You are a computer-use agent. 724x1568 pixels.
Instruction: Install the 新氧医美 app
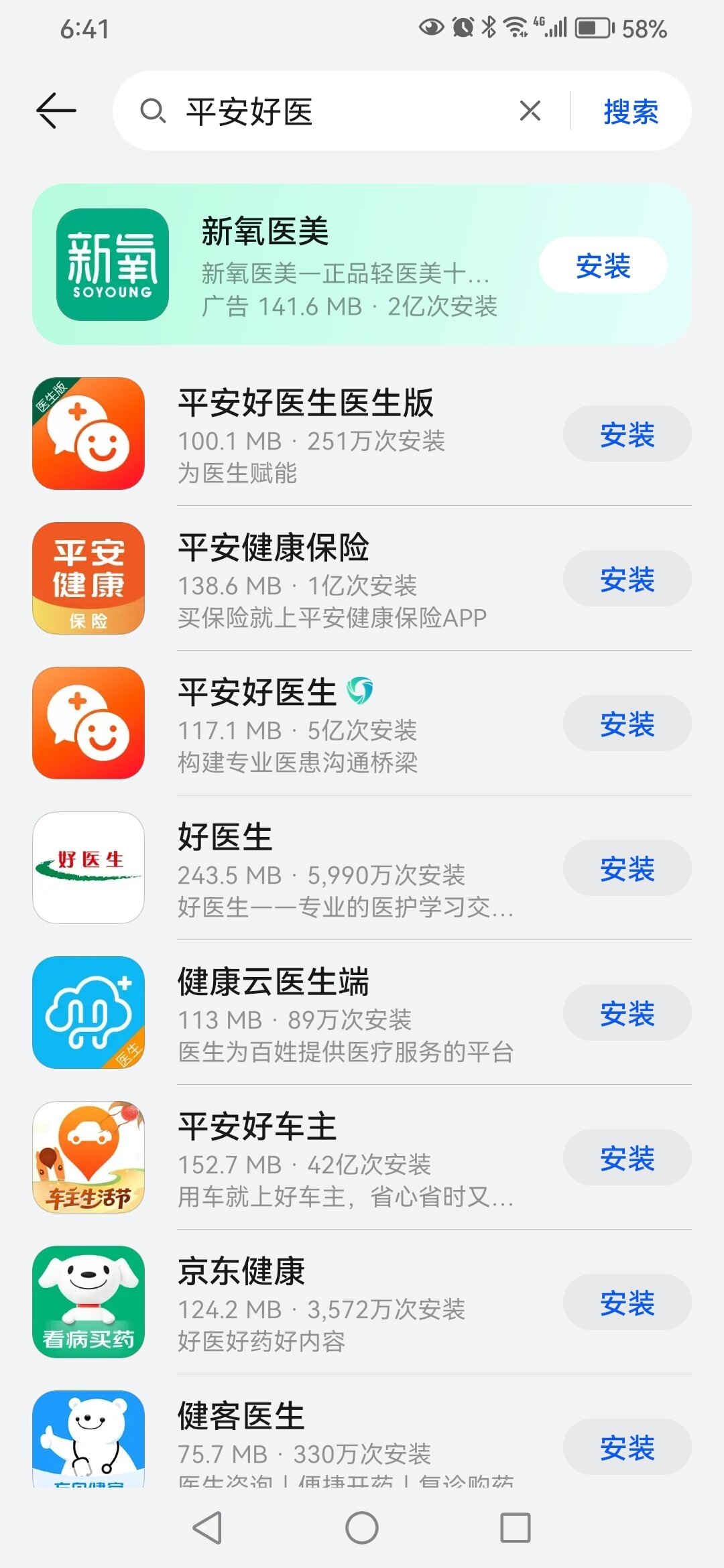[x=603, y=265]
